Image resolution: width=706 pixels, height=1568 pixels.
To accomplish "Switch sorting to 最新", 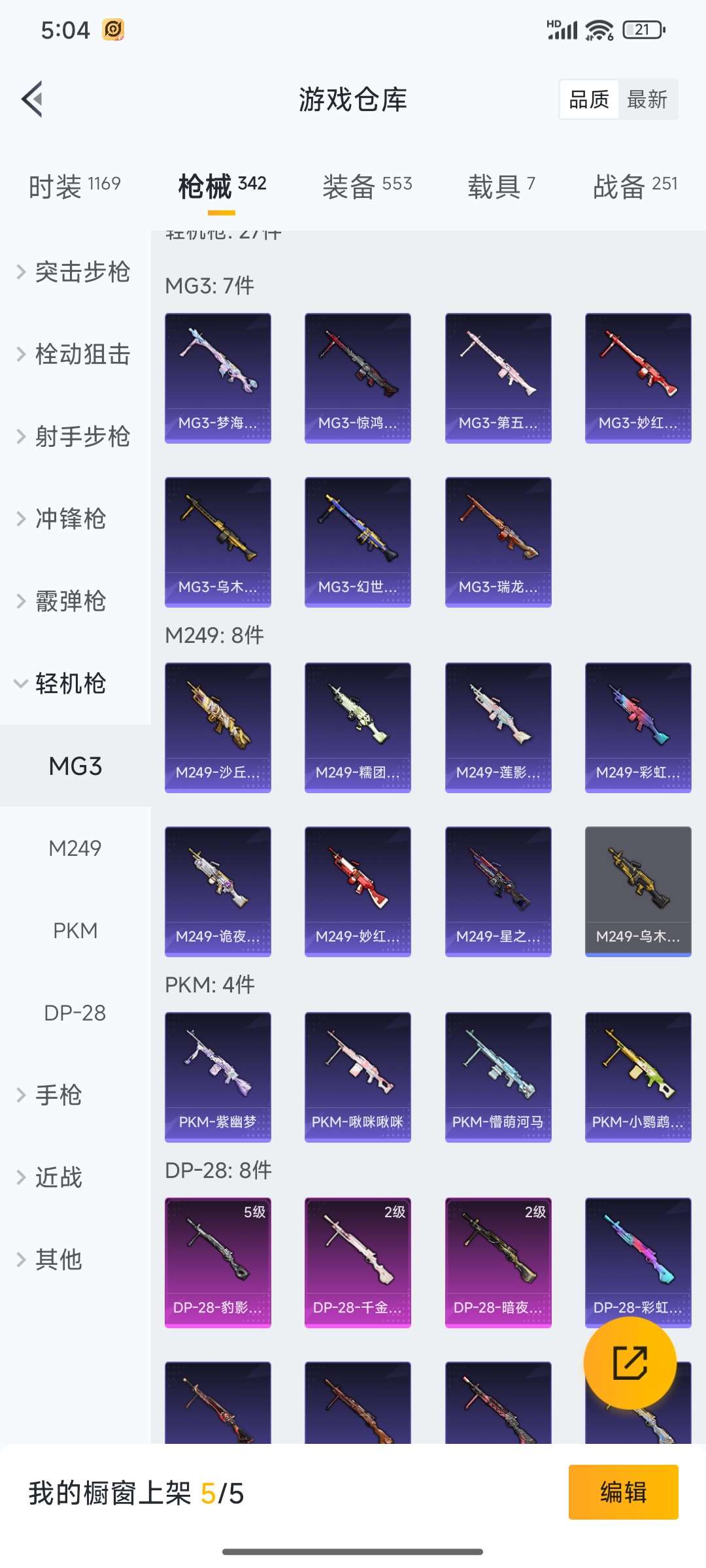I will pos(648,99).
